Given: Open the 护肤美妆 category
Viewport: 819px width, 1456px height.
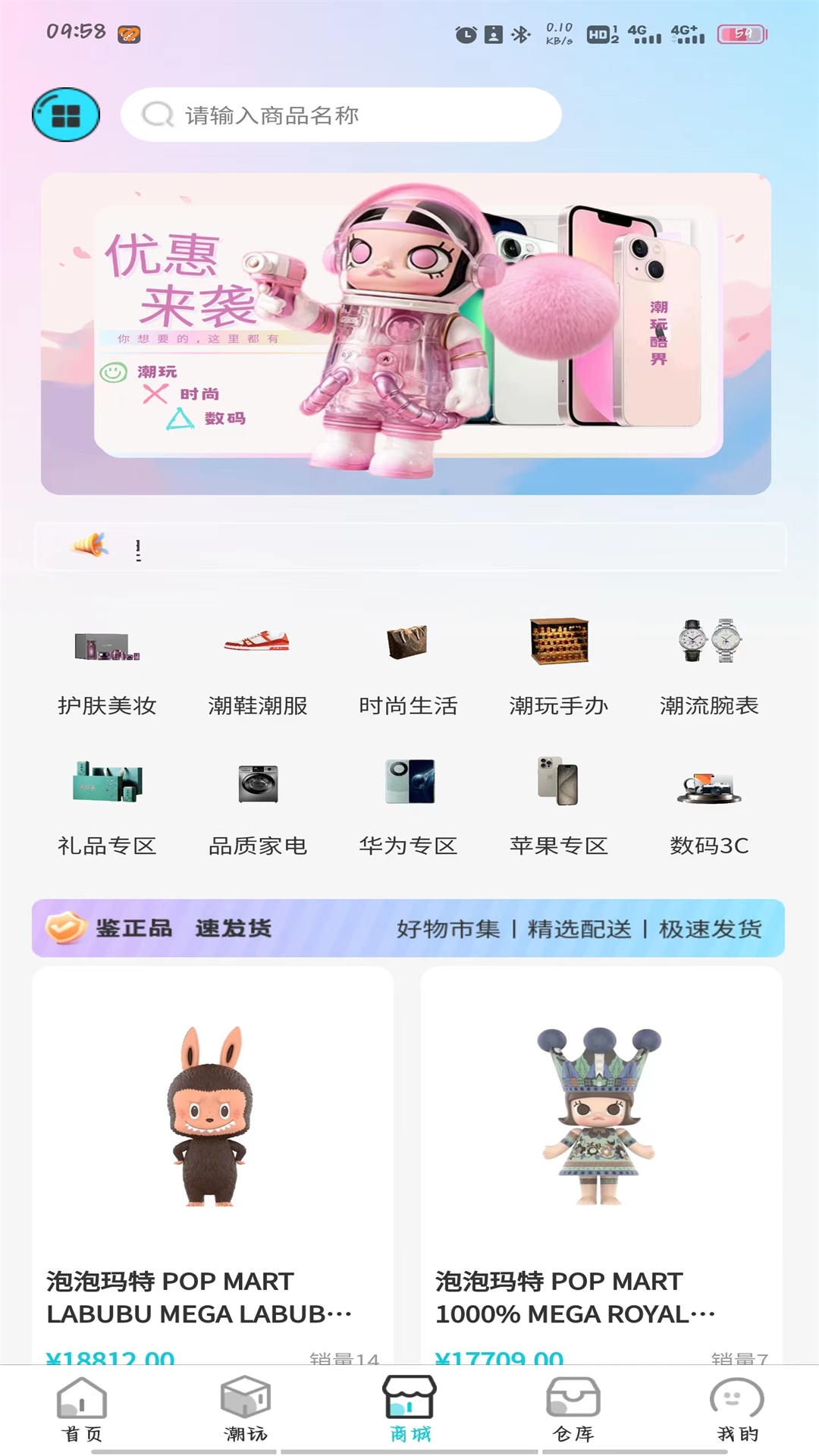Looking at the screenshot, I should click(x=107, y=667).
